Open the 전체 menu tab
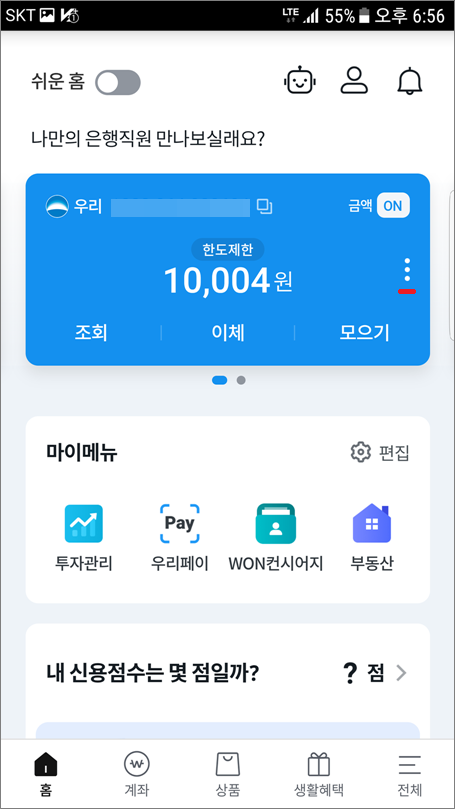This screenshot has width=455, height=809. pyautogui.click(x=410, y=774)
